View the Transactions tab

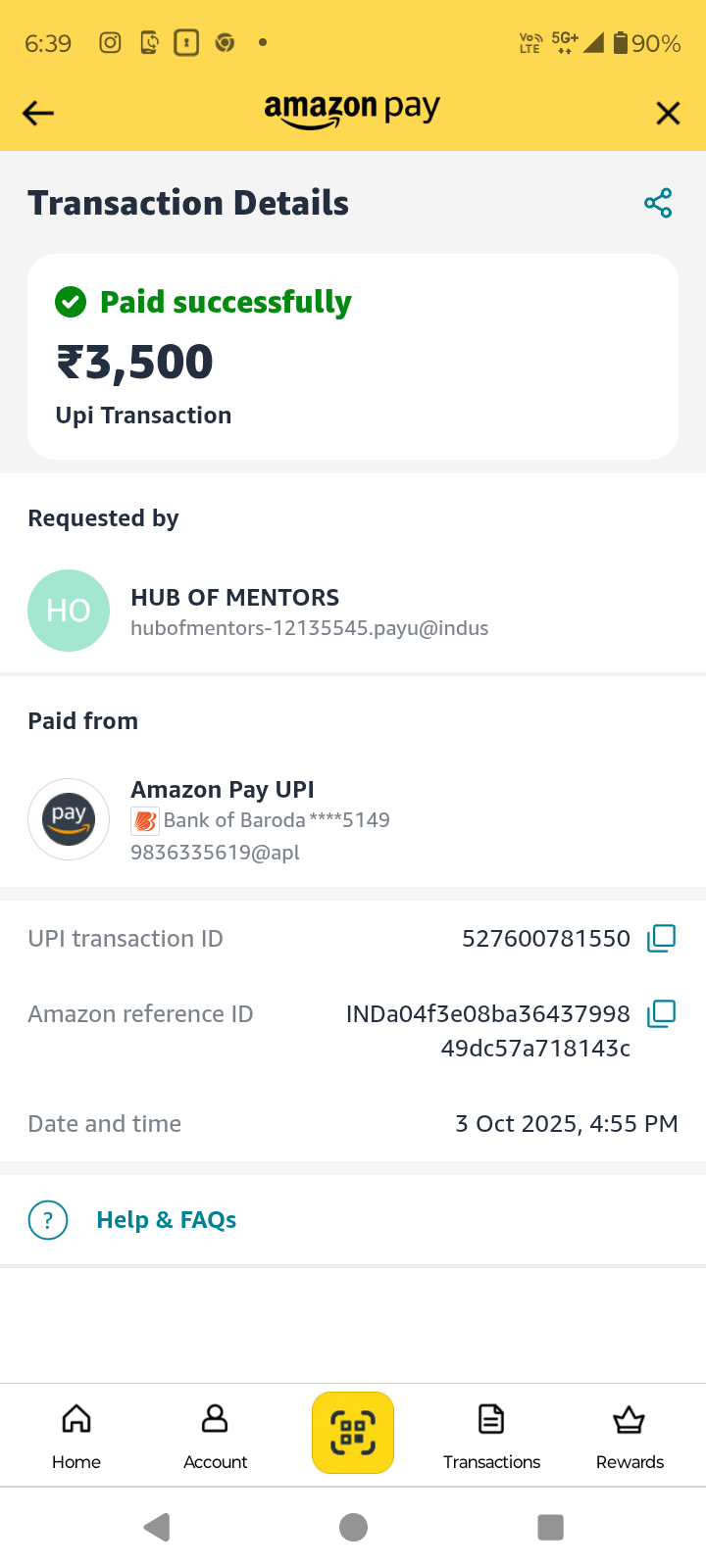tap(491, 1435)
